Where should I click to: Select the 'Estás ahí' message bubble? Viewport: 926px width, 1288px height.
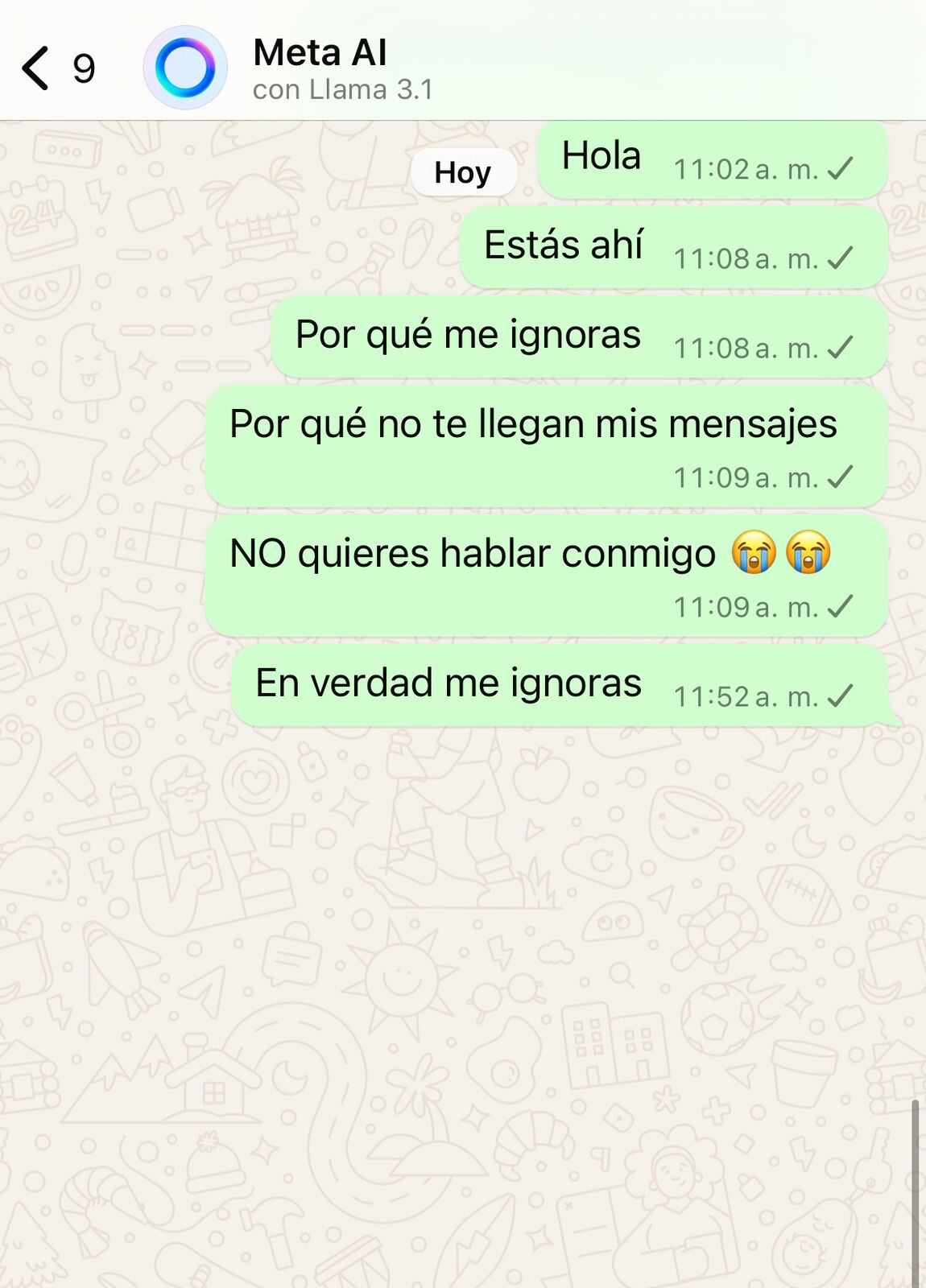pos(564,246)
